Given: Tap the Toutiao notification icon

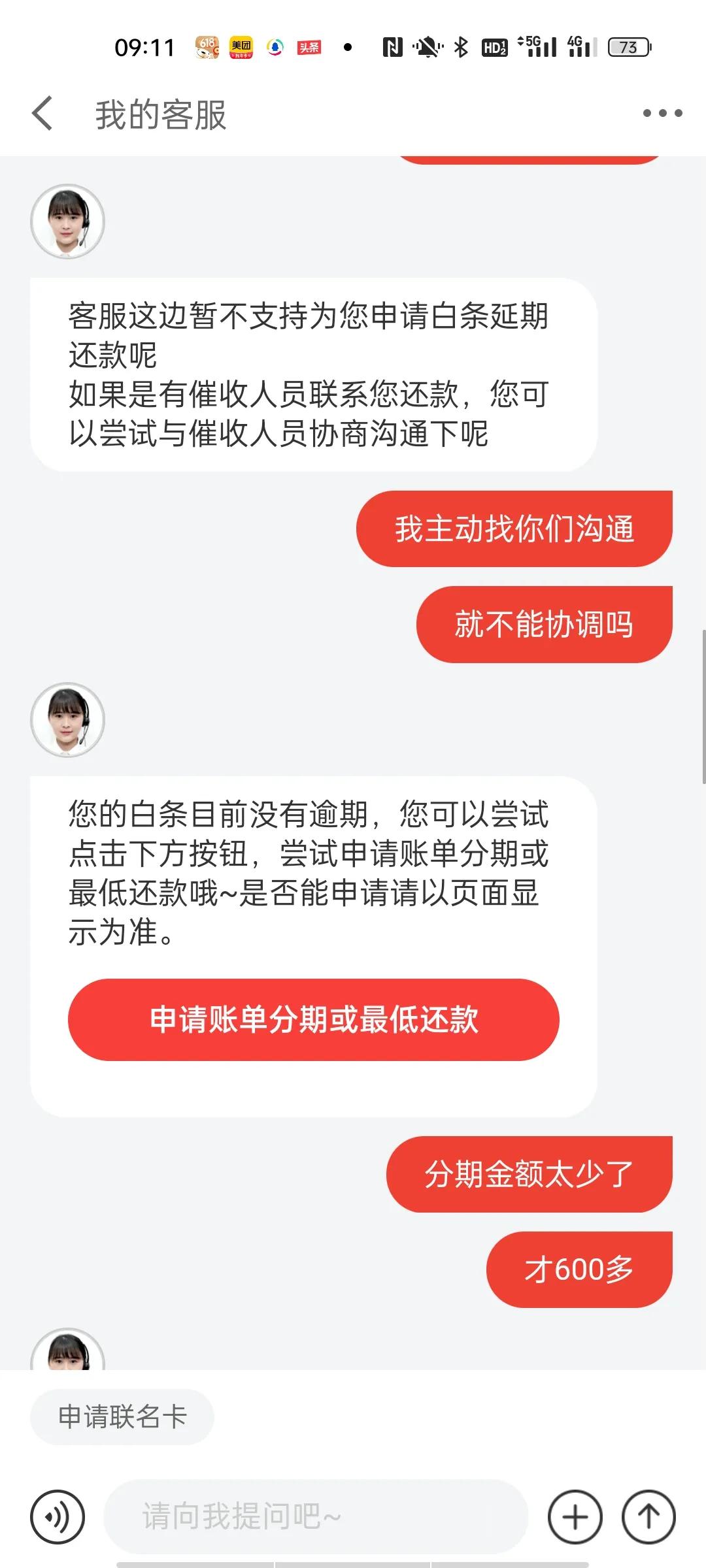Looking at the screenshot, I should (309, 48).
